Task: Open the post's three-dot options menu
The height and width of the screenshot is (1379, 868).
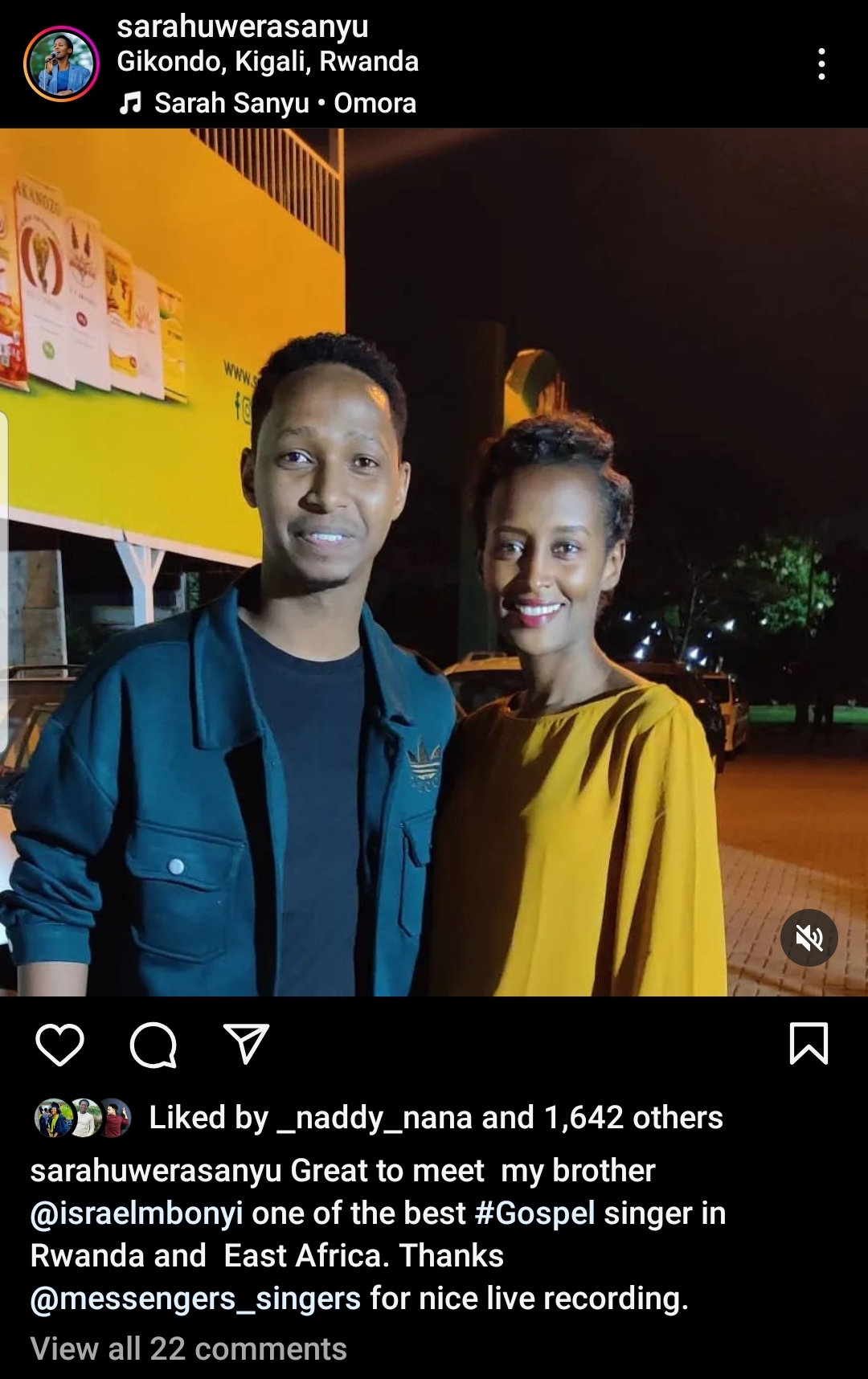Action: click(x=821, y=64)
